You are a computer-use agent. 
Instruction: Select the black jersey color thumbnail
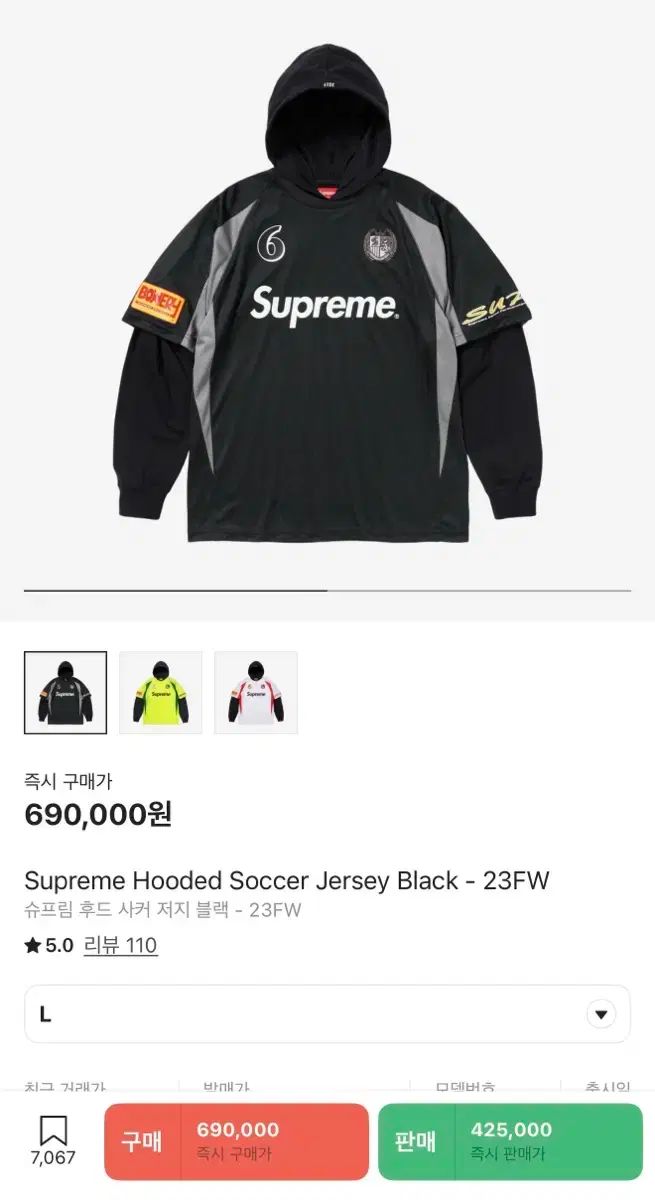tap(65, 693)
